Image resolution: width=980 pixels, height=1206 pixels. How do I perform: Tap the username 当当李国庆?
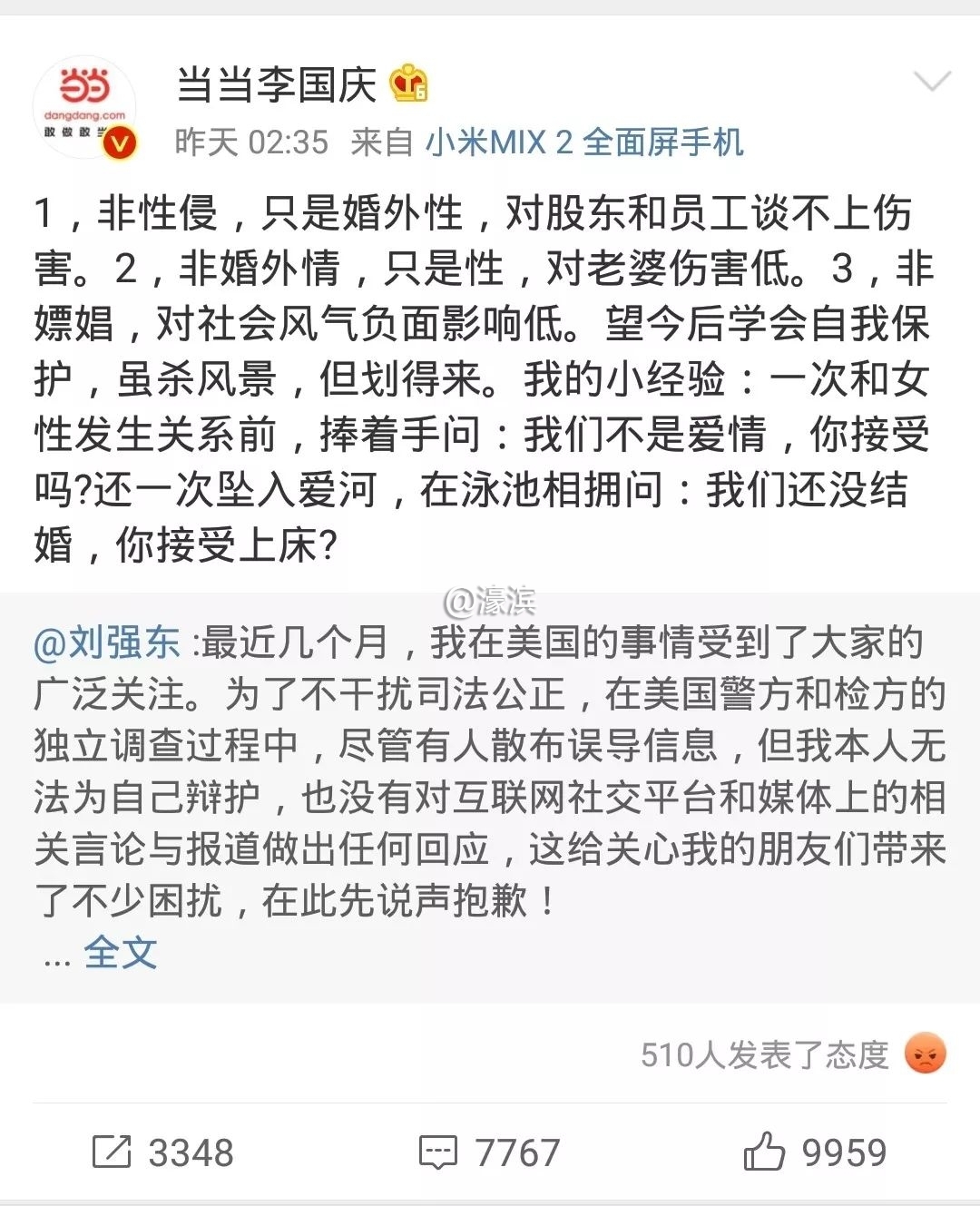pos(275,85)
